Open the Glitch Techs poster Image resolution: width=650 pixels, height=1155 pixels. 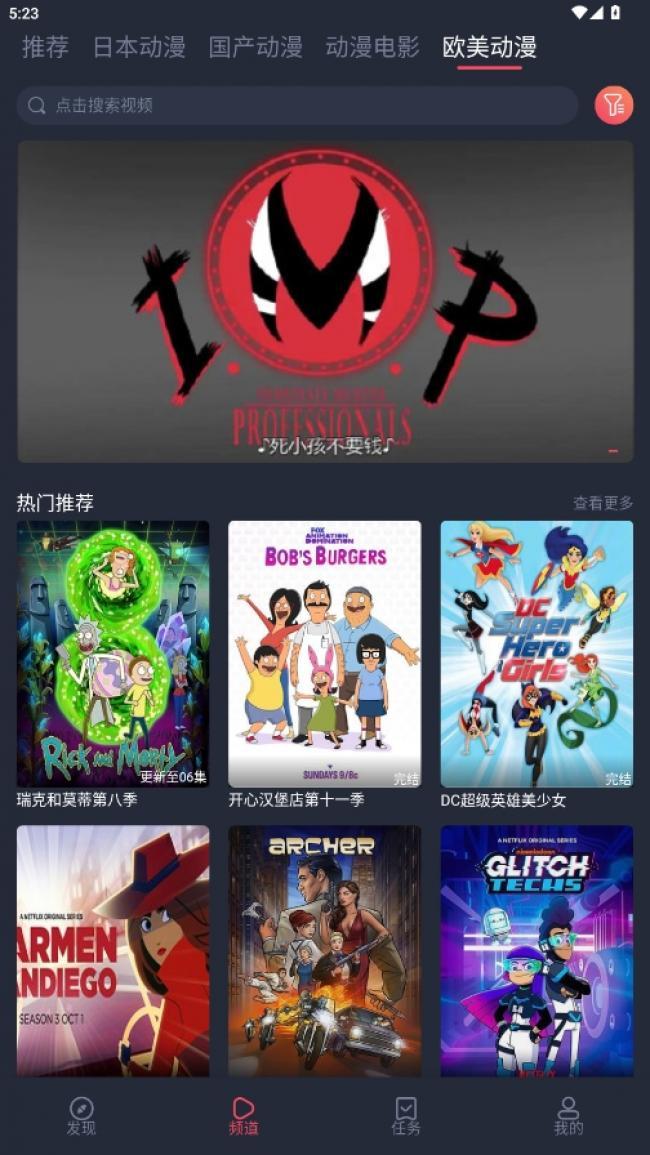click(537, 950)
